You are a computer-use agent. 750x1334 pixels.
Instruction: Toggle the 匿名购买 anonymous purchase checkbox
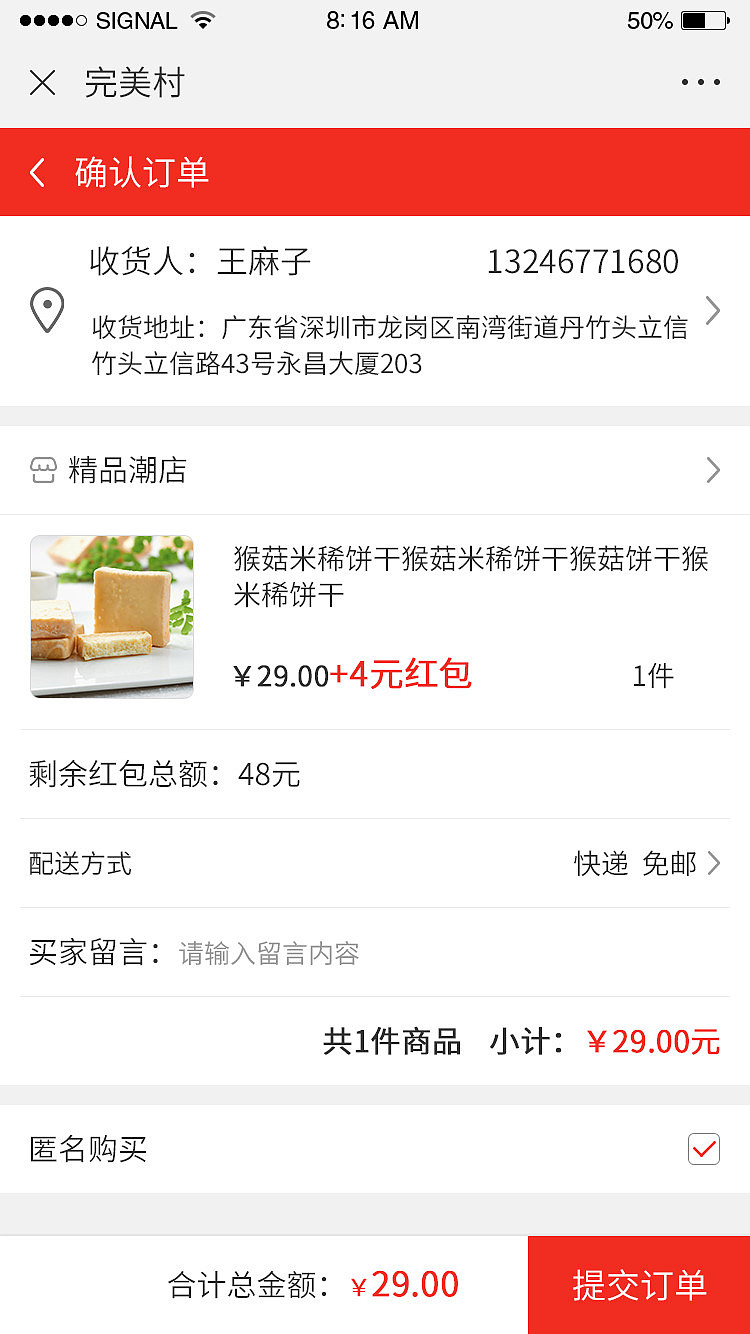coord(703,1149)
